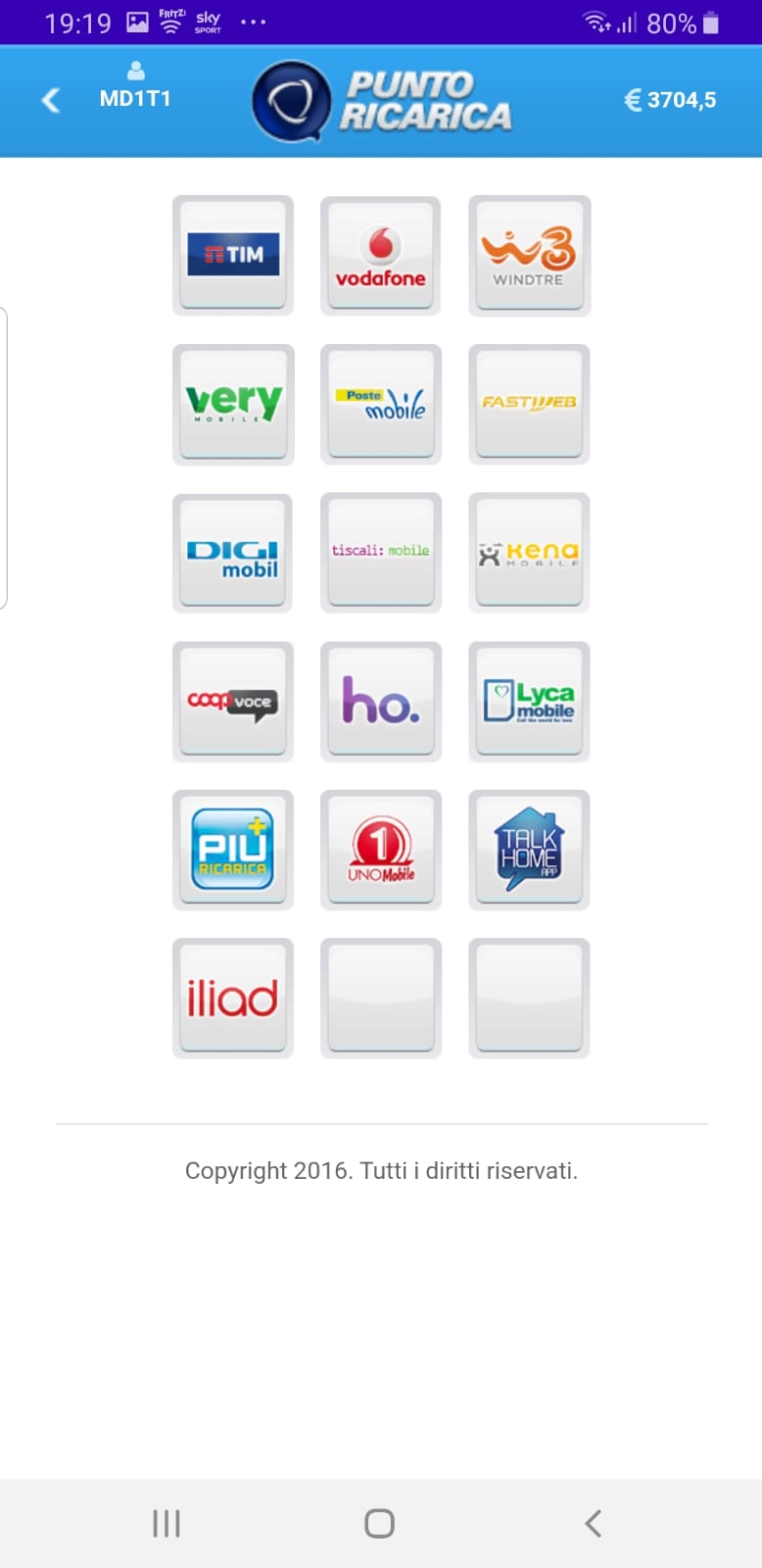
Task: Check the € 3704,5 account balance
Action: (670, 100)
